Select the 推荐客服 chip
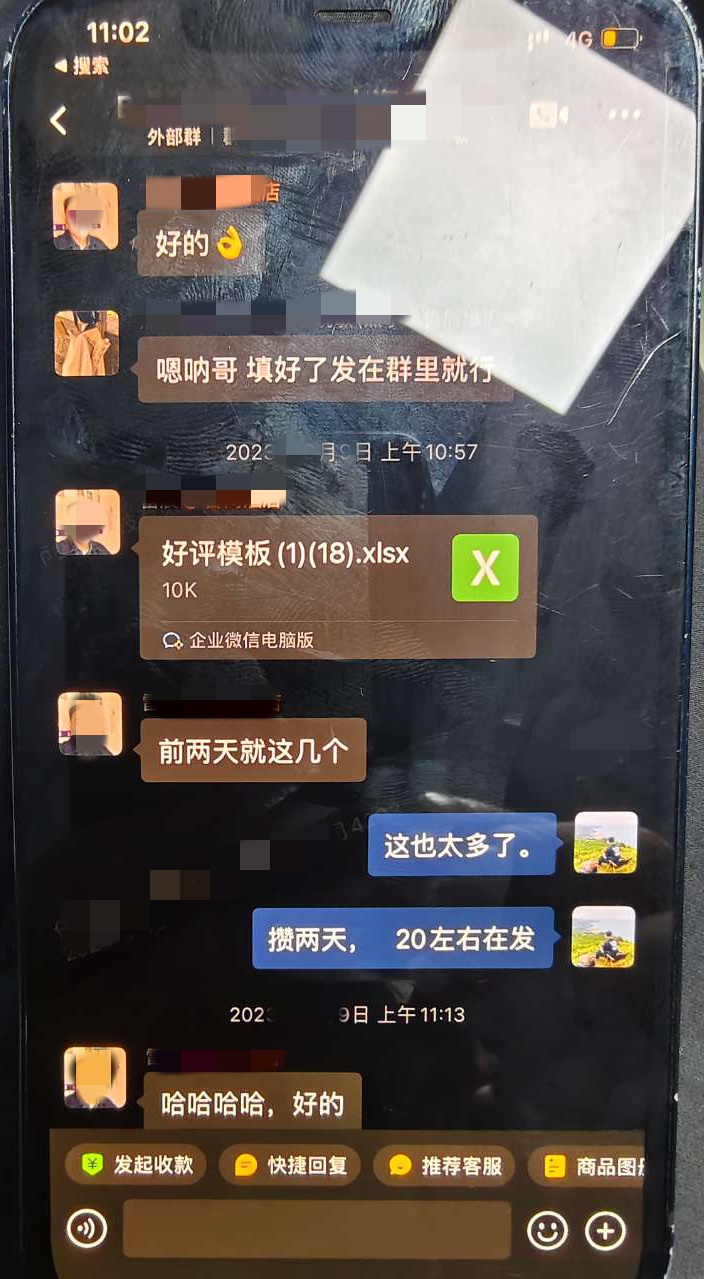Image resolution: width=704 pixels, height=1279 pixels. 444,1165
